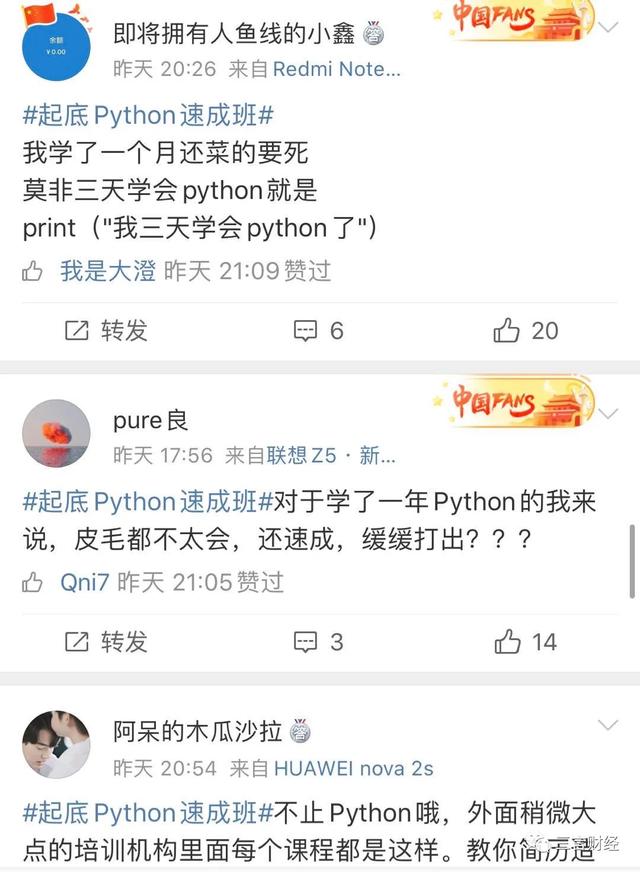Repost 小鑫's post via 转发
Image resolution: width=640 pixels, height=872 pixels.
point(106,330)
